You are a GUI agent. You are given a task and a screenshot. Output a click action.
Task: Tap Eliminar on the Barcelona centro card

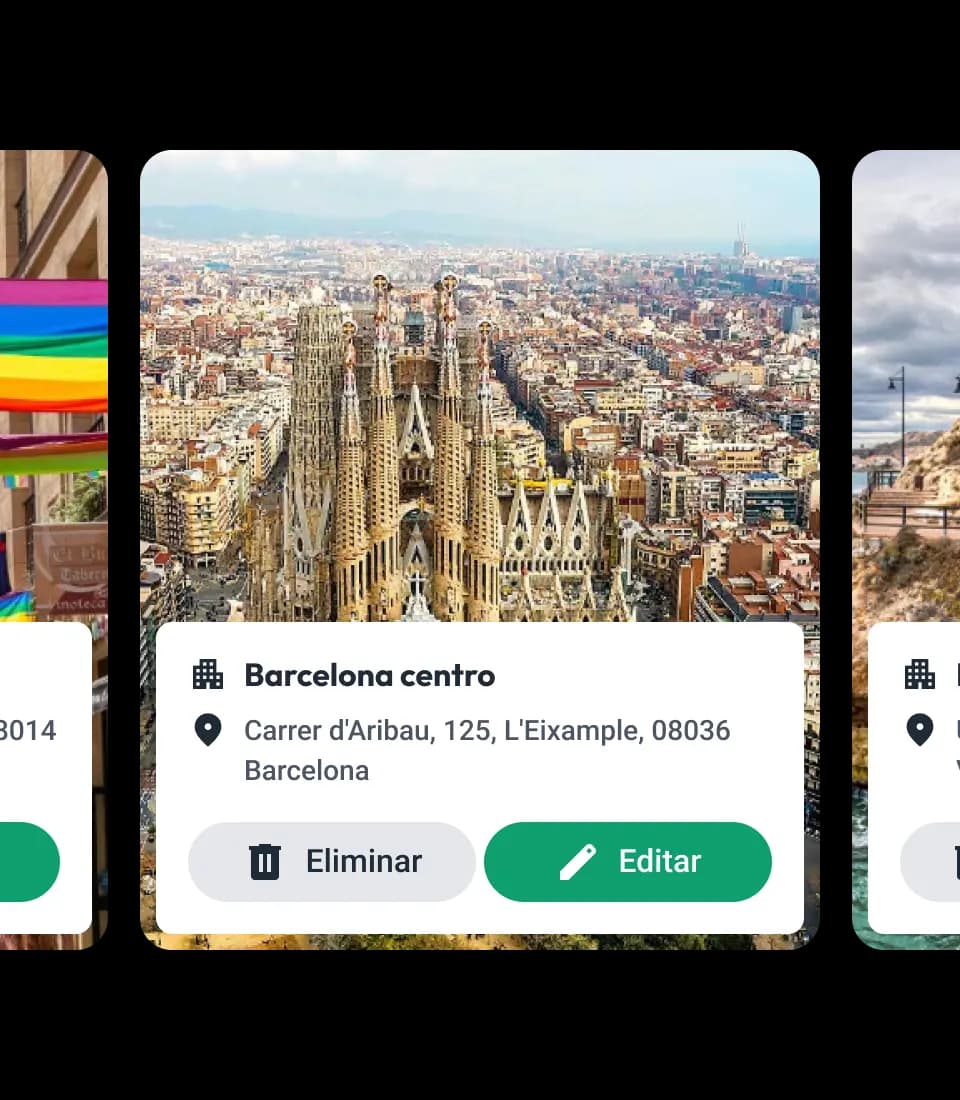[x=332, y=862]
